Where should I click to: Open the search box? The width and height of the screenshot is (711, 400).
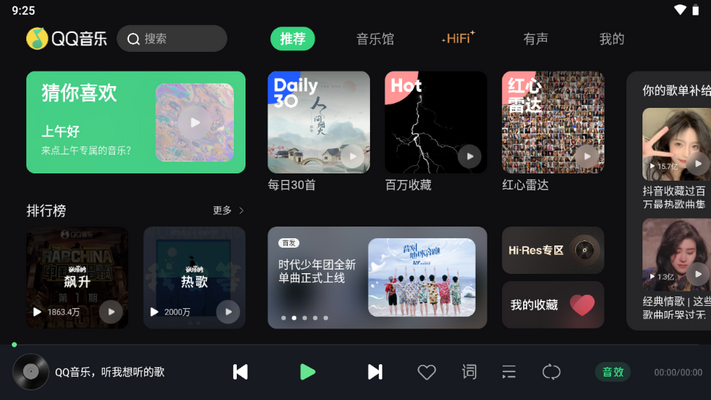coord(172,39)
